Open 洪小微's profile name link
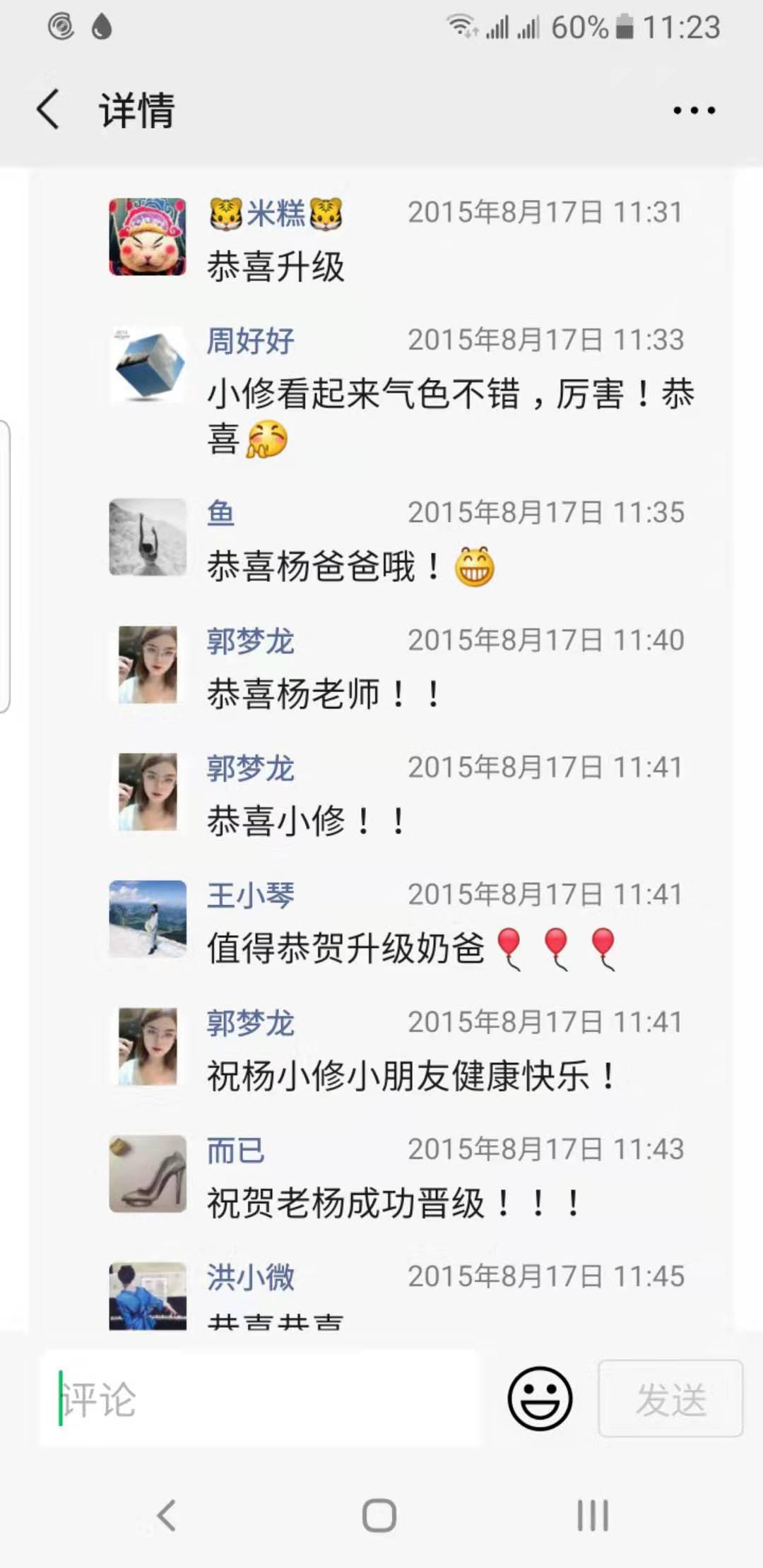763x1568 pixels. point(251,1278)
